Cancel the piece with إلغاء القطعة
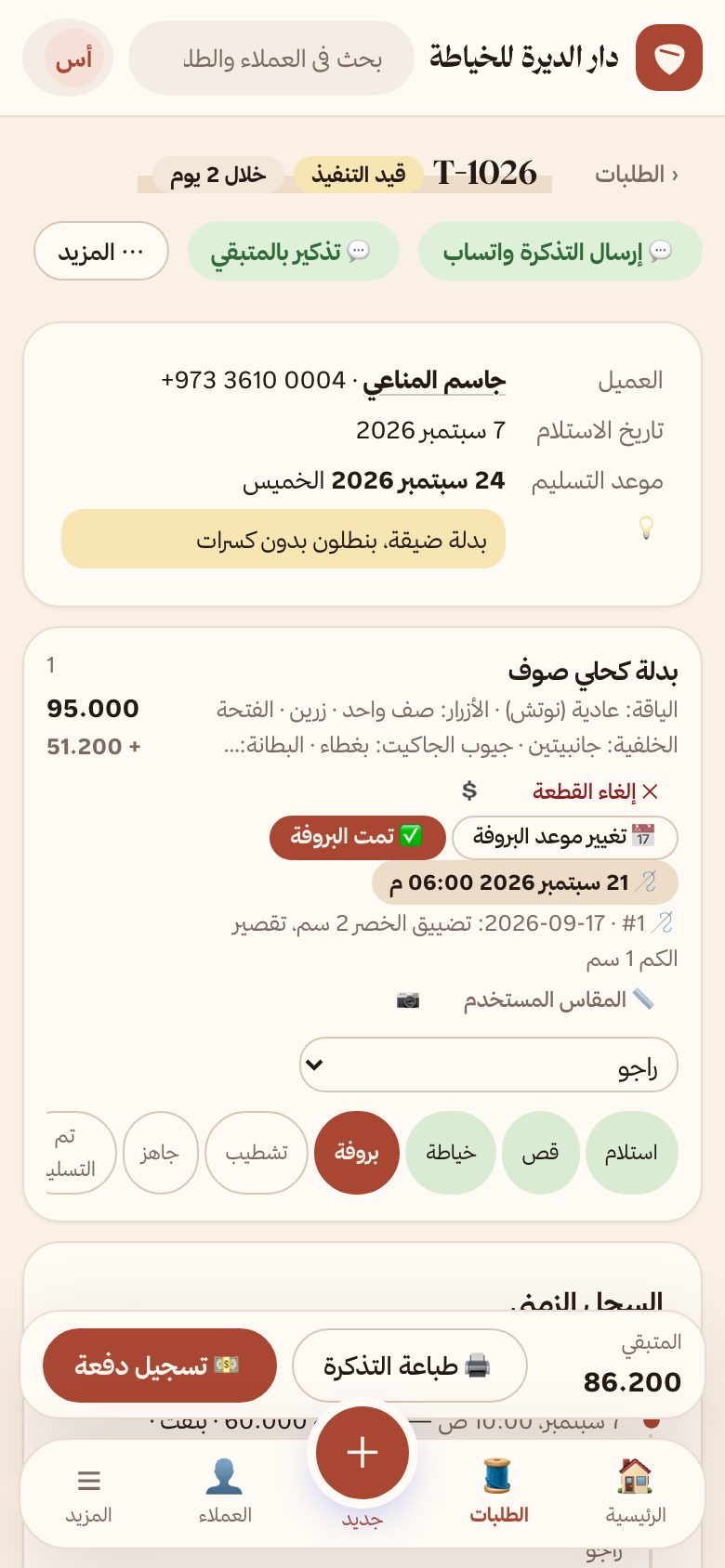Screen dimensions: 725x1568 click(595, 791)
